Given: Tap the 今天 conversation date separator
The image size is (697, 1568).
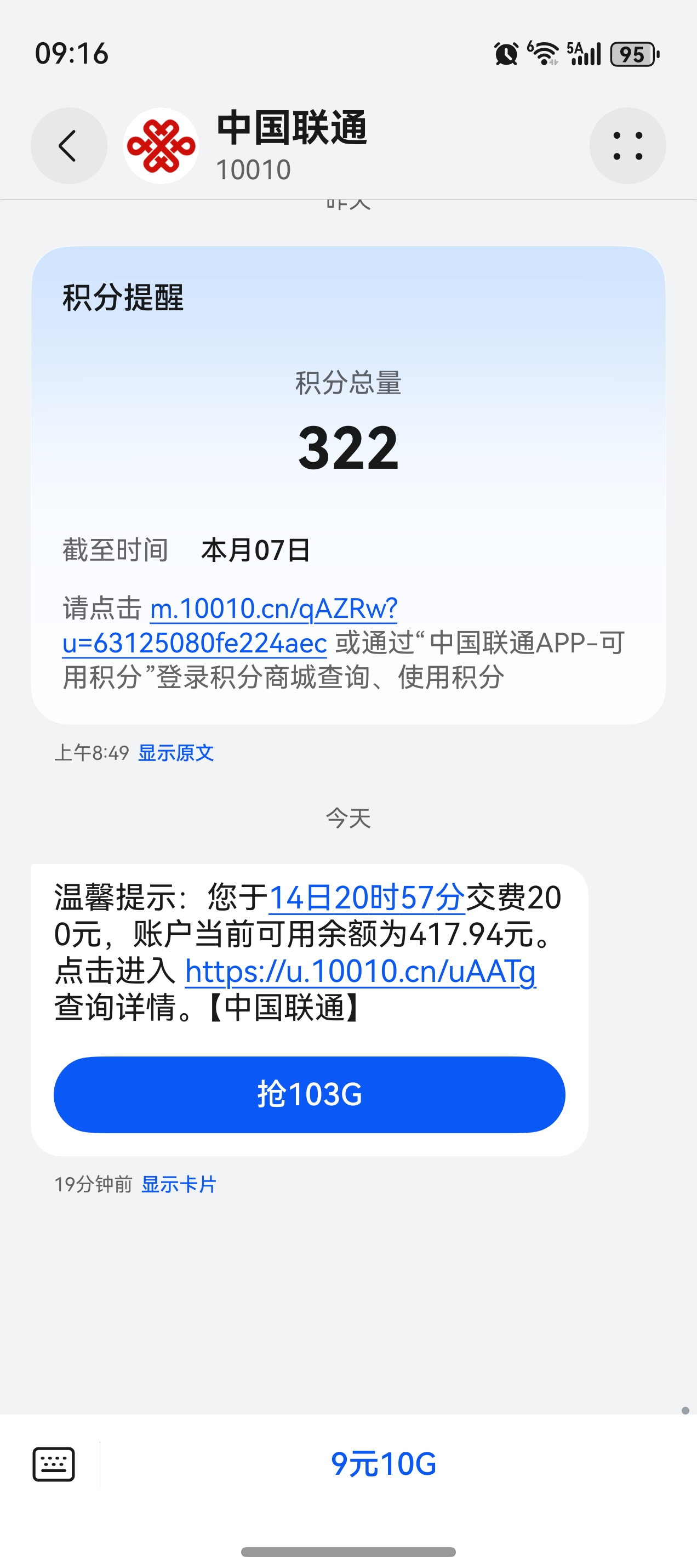Looking at the screenshot, I should coord(348,819).
